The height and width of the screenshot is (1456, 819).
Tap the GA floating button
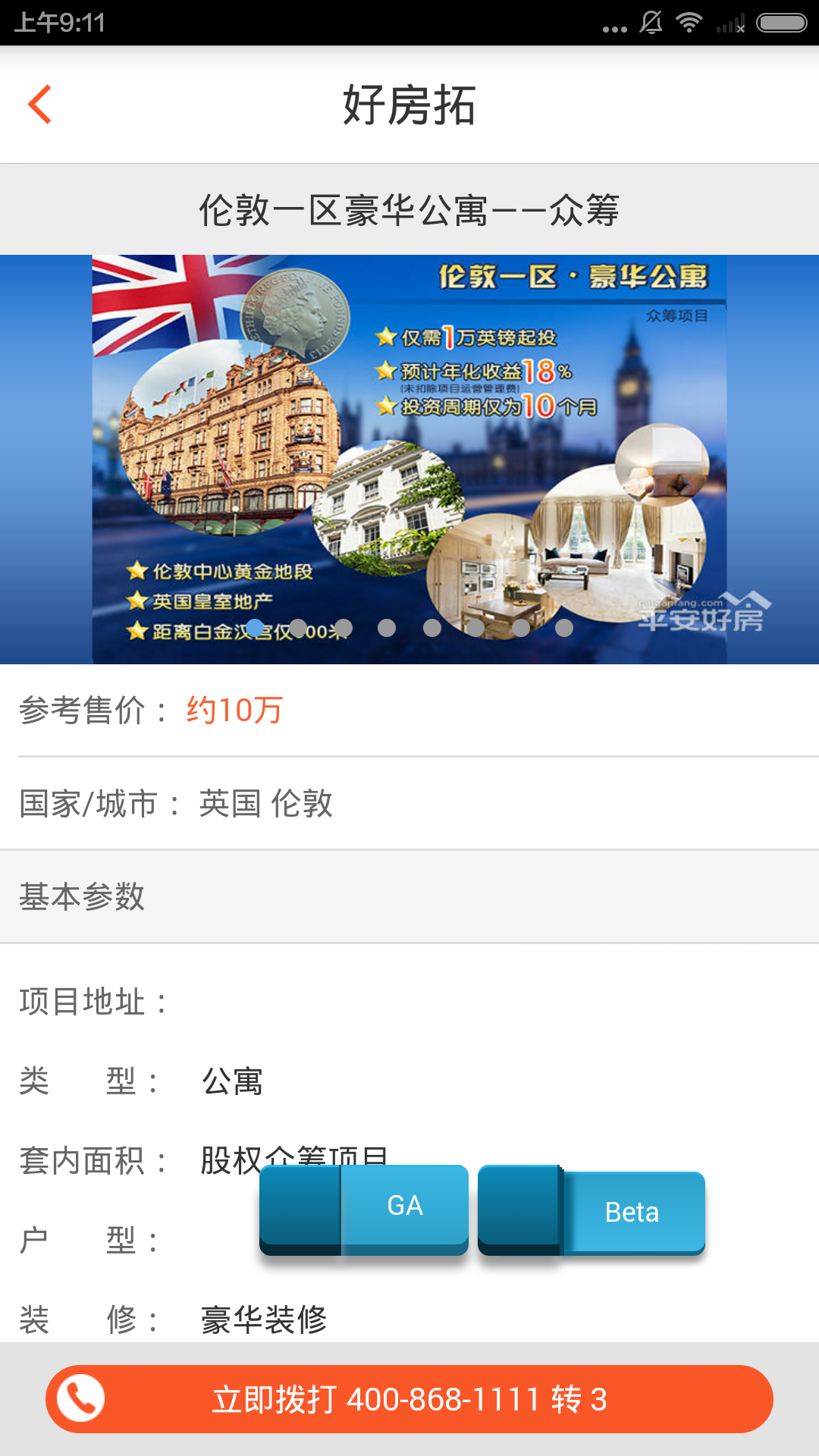pyautogui.click(x=364, y=1209)
